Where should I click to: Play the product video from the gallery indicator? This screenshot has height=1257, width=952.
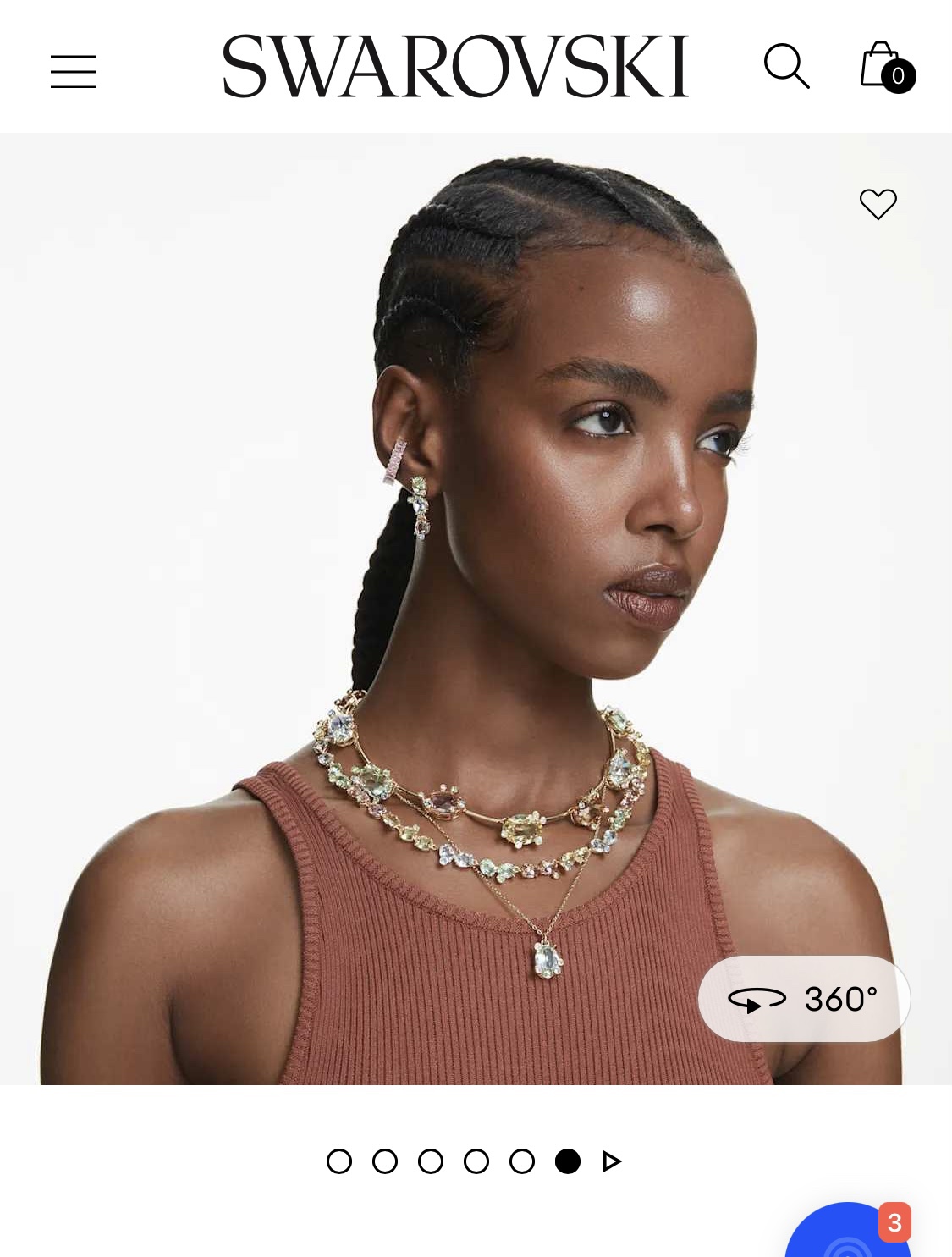pos(612,1161)
